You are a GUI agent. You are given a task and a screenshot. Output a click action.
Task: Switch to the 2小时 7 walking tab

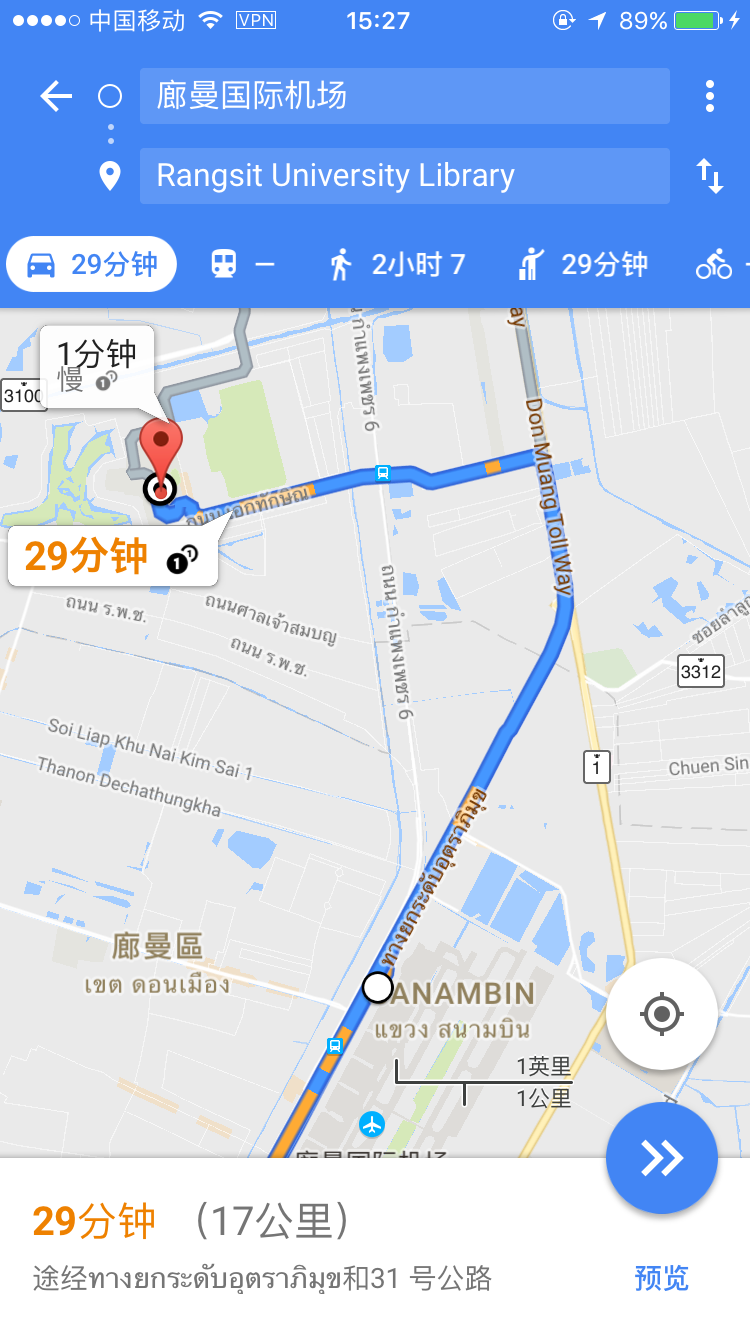click(397, 265)
